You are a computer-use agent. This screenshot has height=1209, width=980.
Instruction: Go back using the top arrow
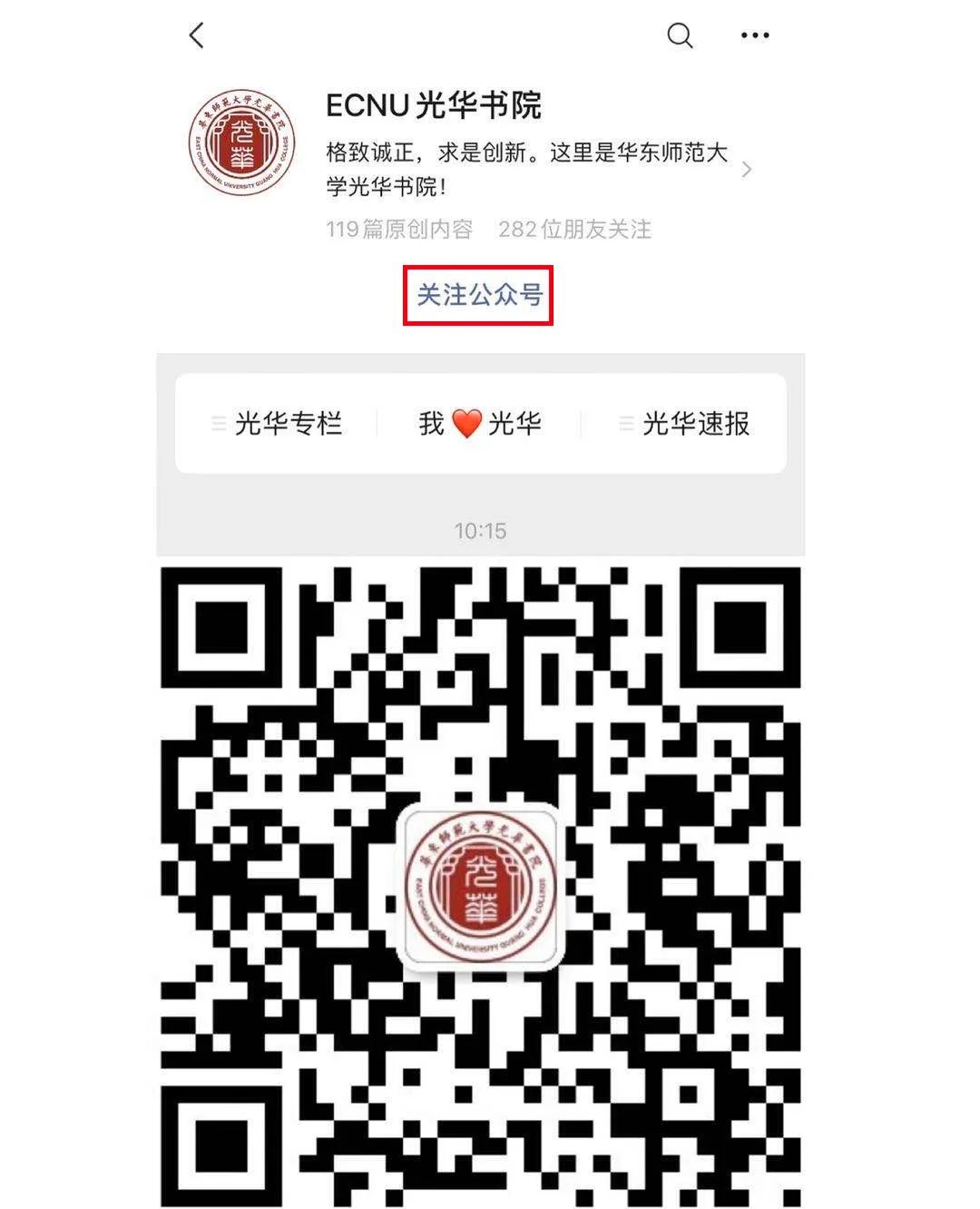(197, 36)
